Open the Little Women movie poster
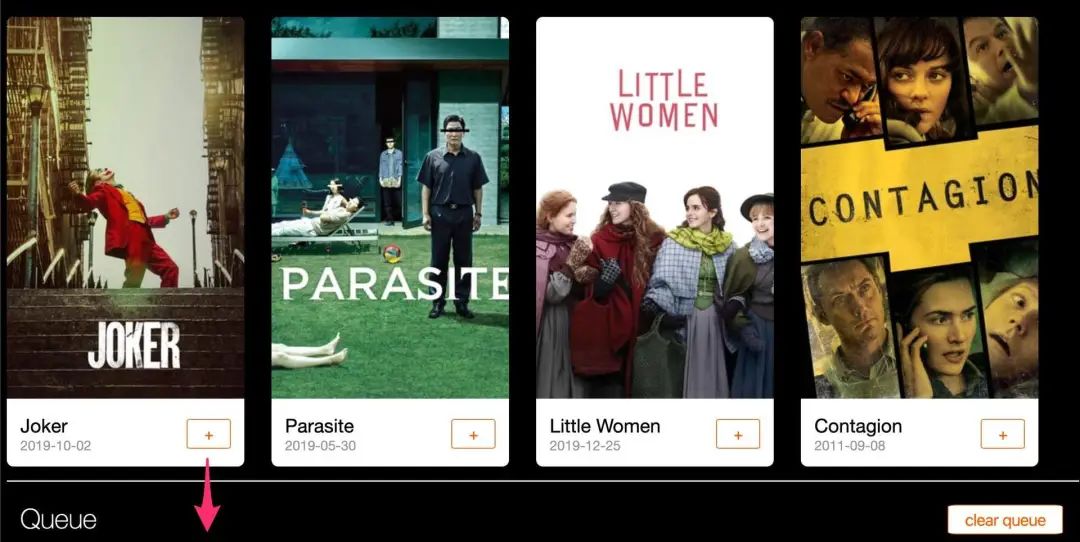The image size is (1080, 542). click(x=655, y=207)
